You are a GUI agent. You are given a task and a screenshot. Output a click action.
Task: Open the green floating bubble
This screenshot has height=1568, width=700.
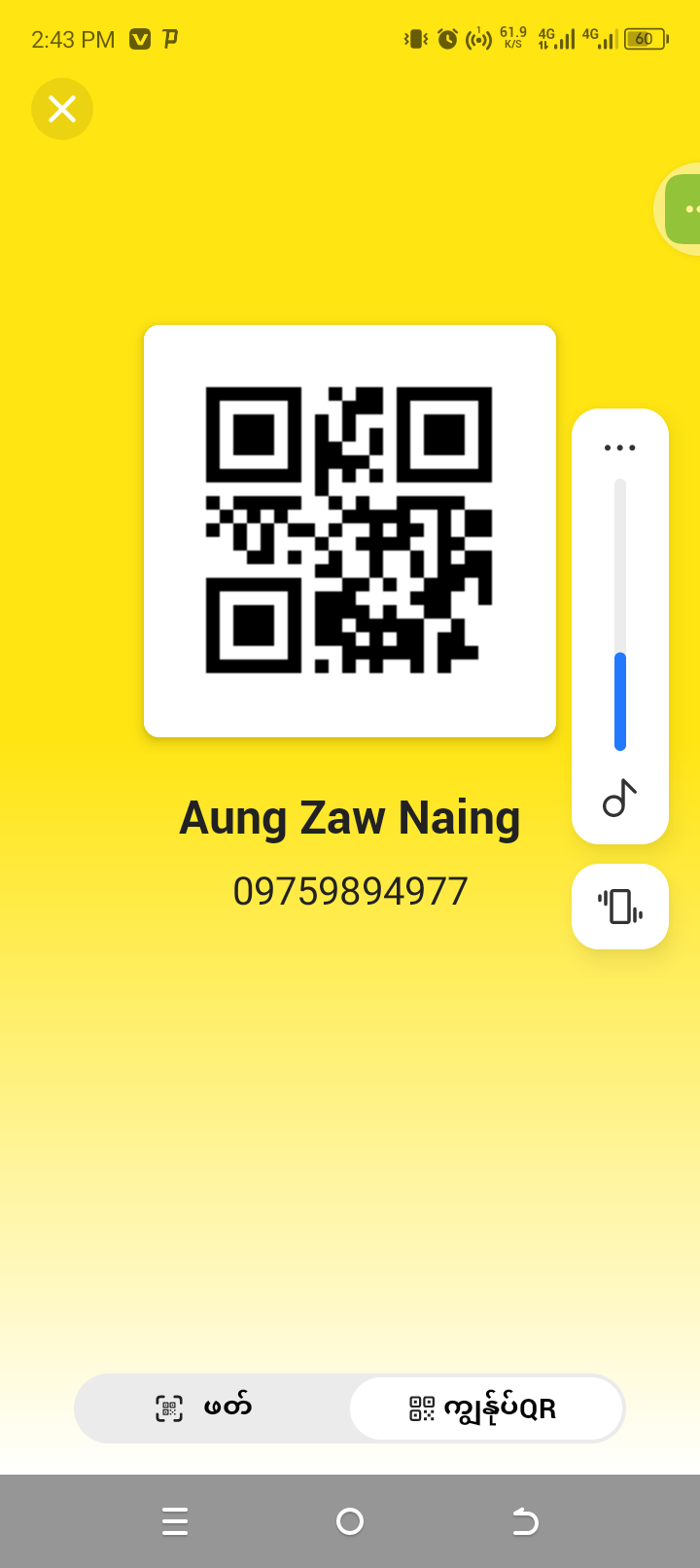click(684, 209)
